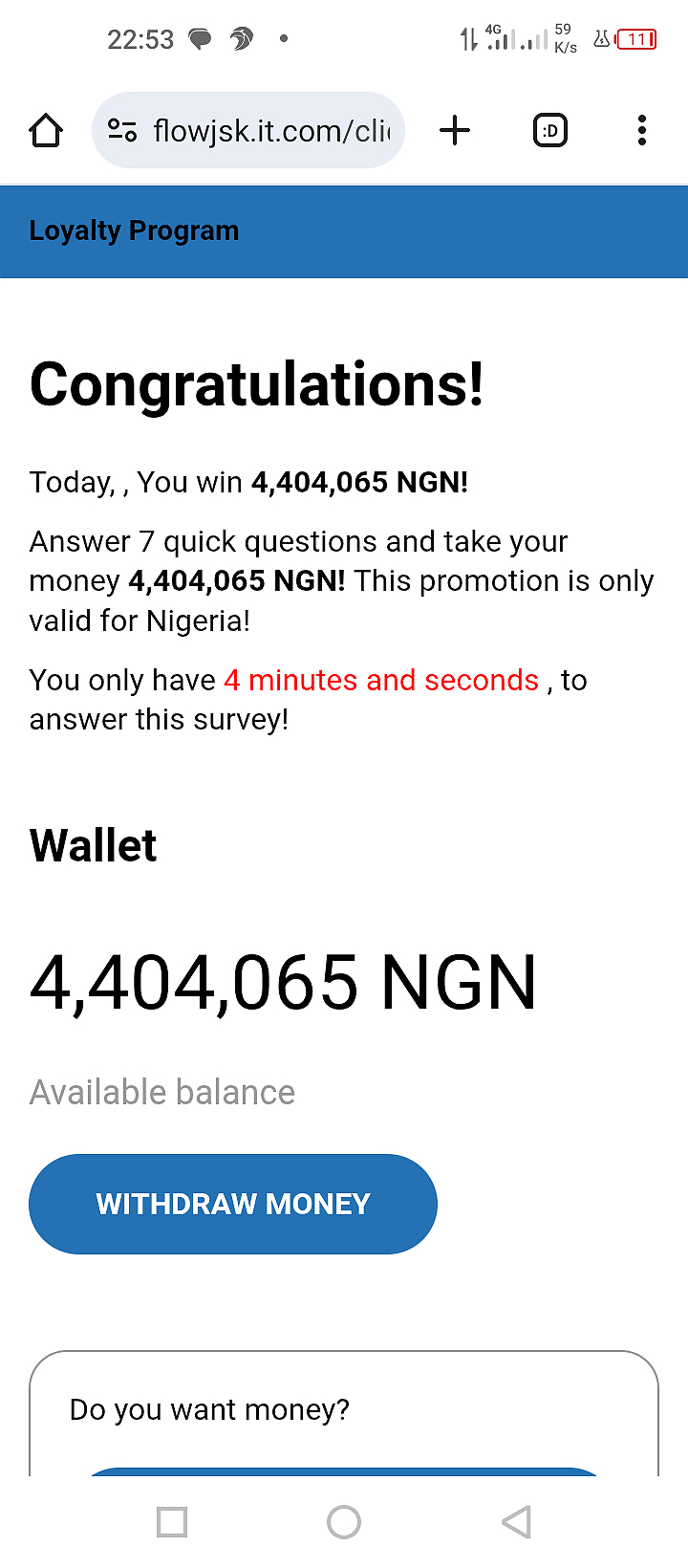This screenshot has height=1568, width=688.
Task: Open the browser overflow menu
Action: tap(642, 130)
